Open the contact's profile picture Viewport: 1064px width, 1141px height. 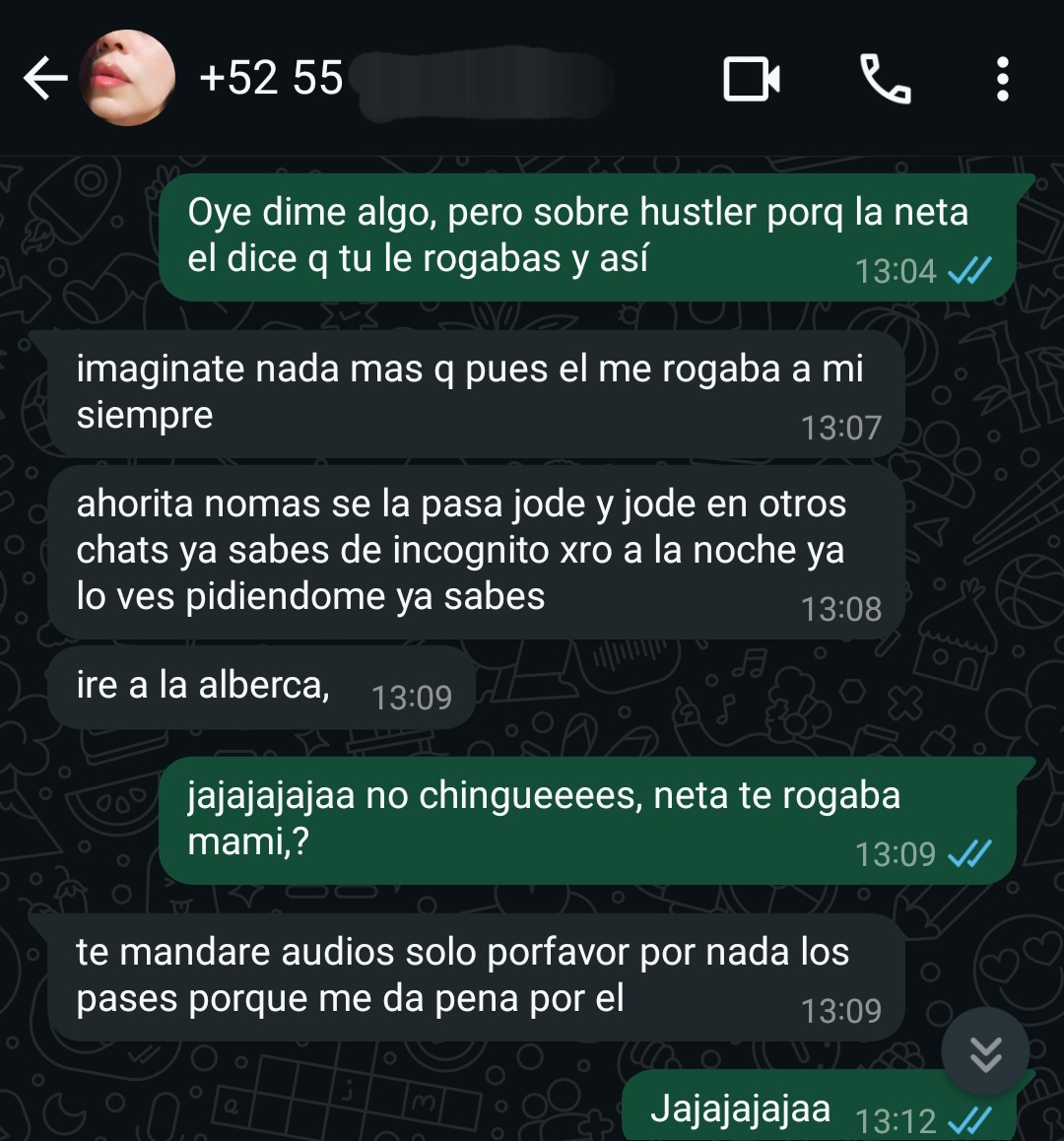click(x=127, y=79)
